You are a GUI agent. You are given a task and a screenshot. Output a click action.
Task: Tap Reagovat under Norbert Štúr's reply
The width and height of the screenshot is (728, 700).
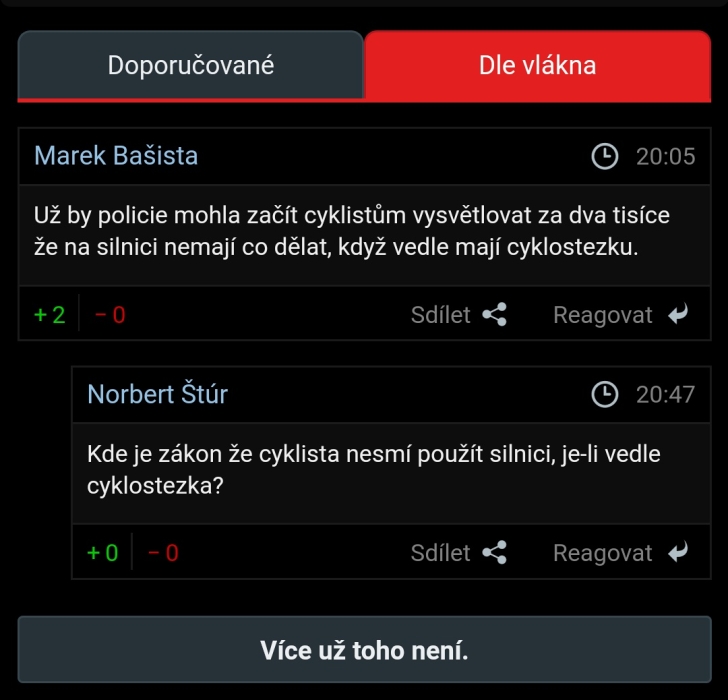(x=620, y=553)
